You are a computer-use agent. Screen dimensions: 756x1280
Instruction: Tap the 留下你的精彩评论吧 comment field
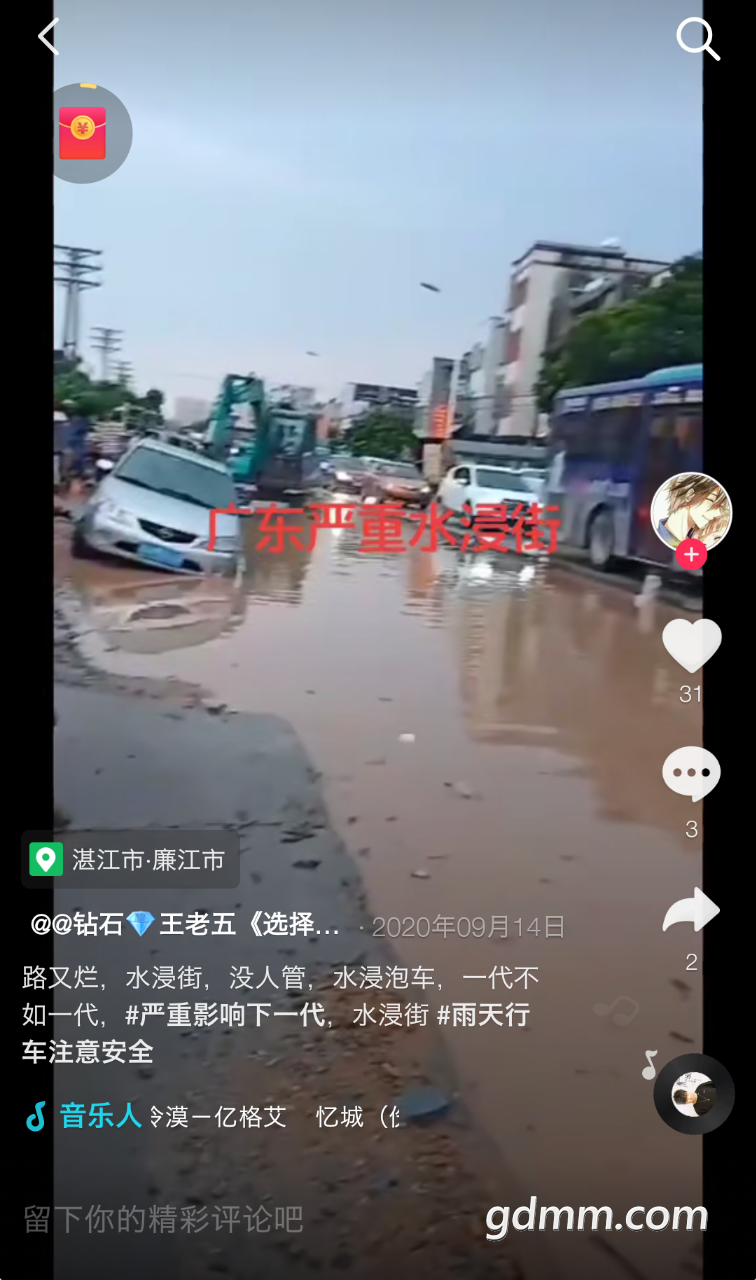click(x=163, y=1219)
